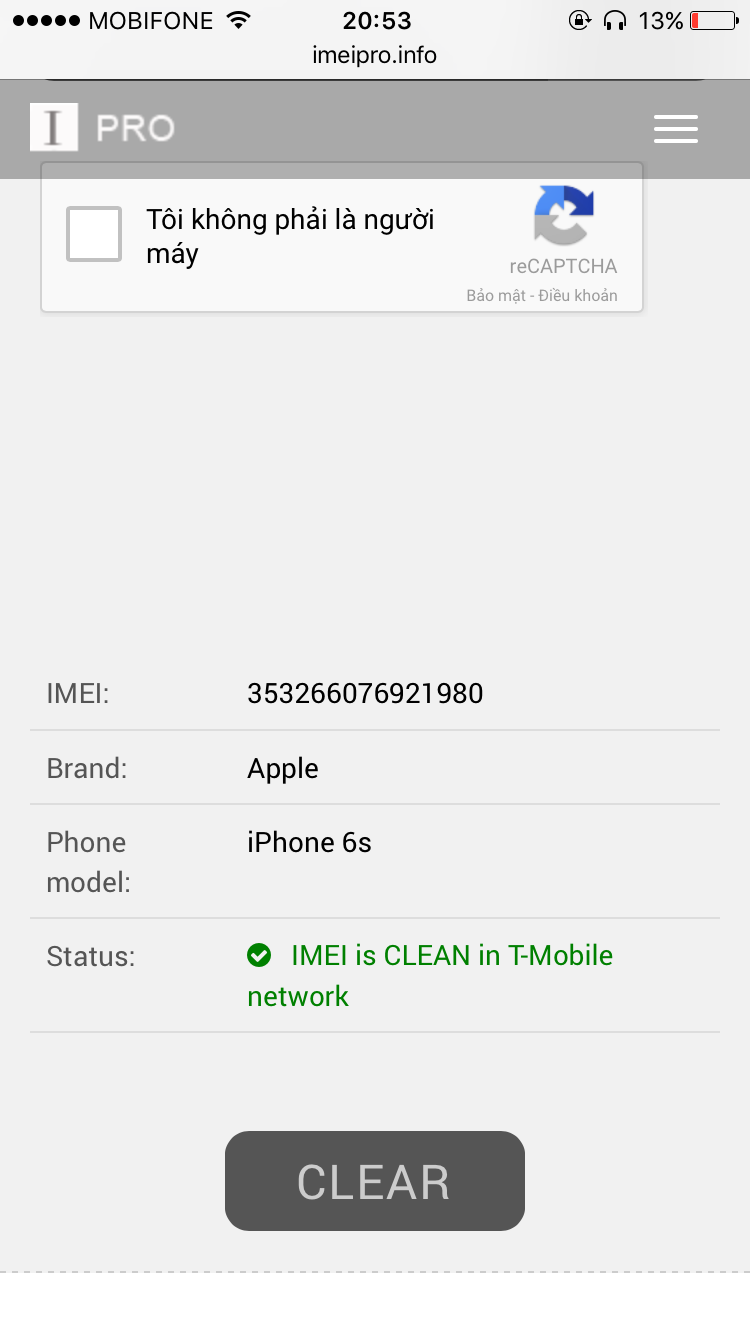This screenshot has height=1334, width=750.
Task: Tap the imeipro.info address bar
Action: coord(375,55)
